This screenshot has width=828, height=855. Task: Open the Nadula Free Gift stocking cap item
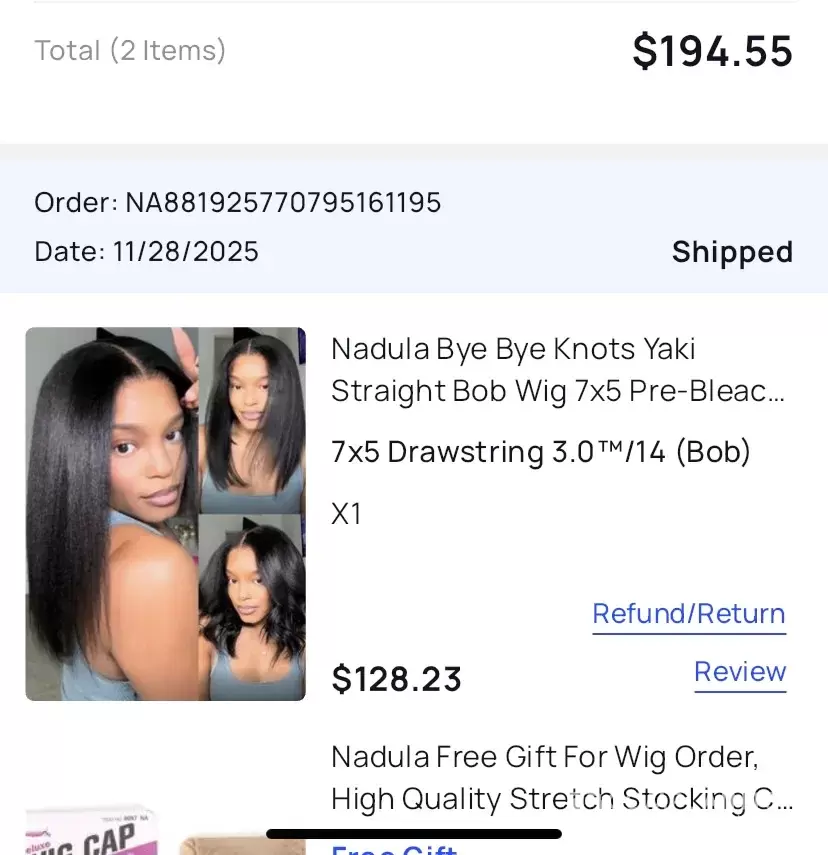pyautogui.click(x=562, y=778)
